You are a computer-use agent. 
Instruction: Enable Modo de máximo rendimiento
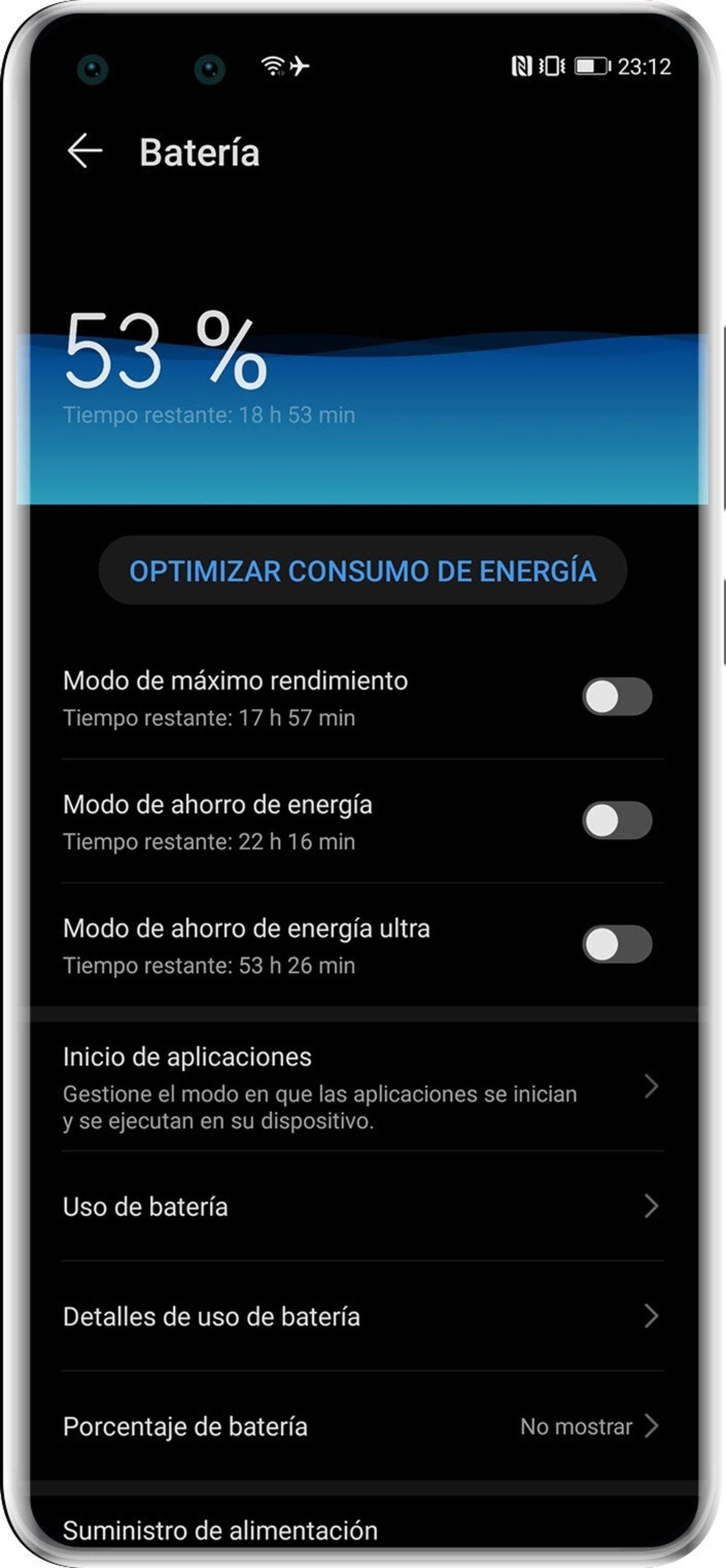(616, 696)
